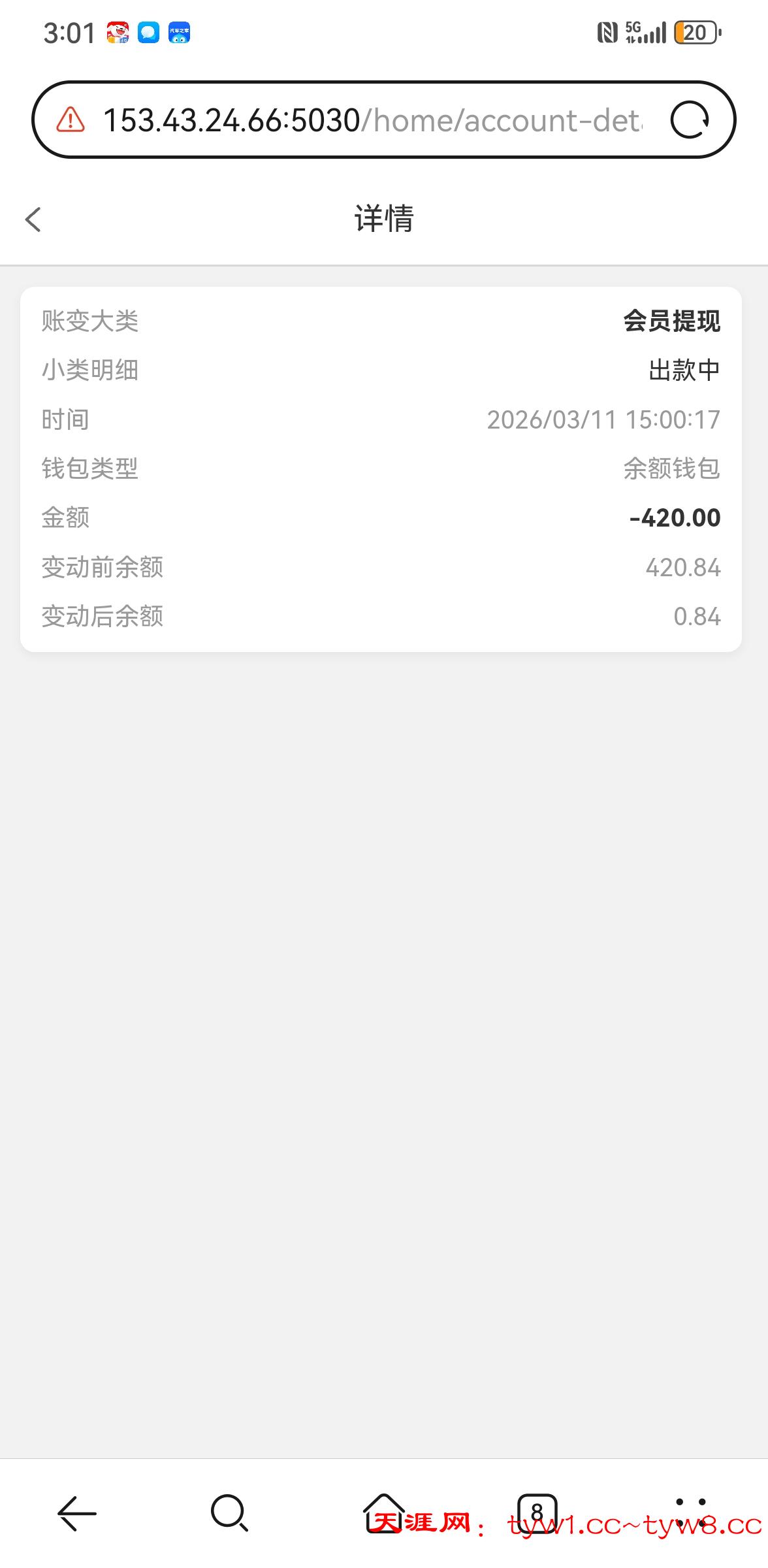This screenshot has width=768, height=1568.
Task: Select the 会员提现 account change value
Action: pos(671,320)
